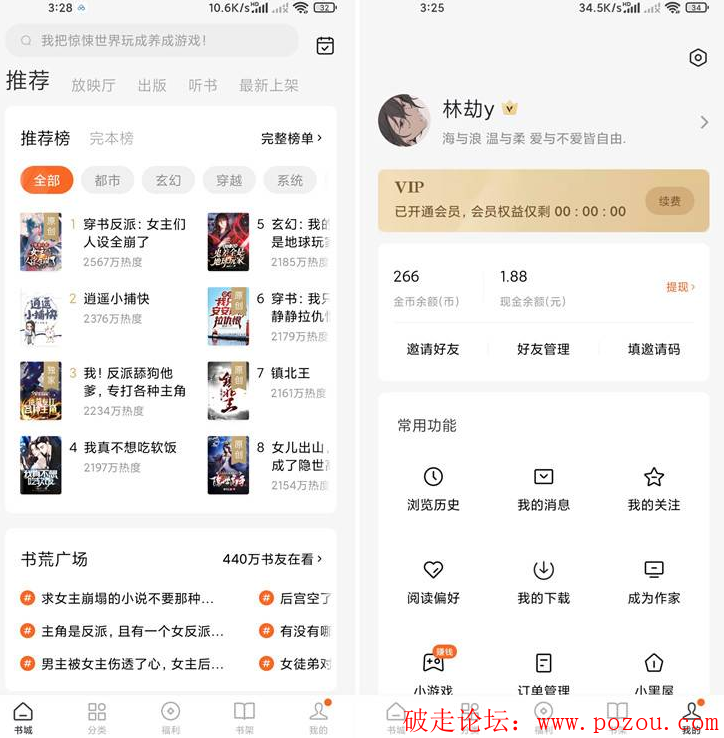Filter the ranking by the 都市 chip
This screenshot has height=738, width=724.
click(107, 180)
